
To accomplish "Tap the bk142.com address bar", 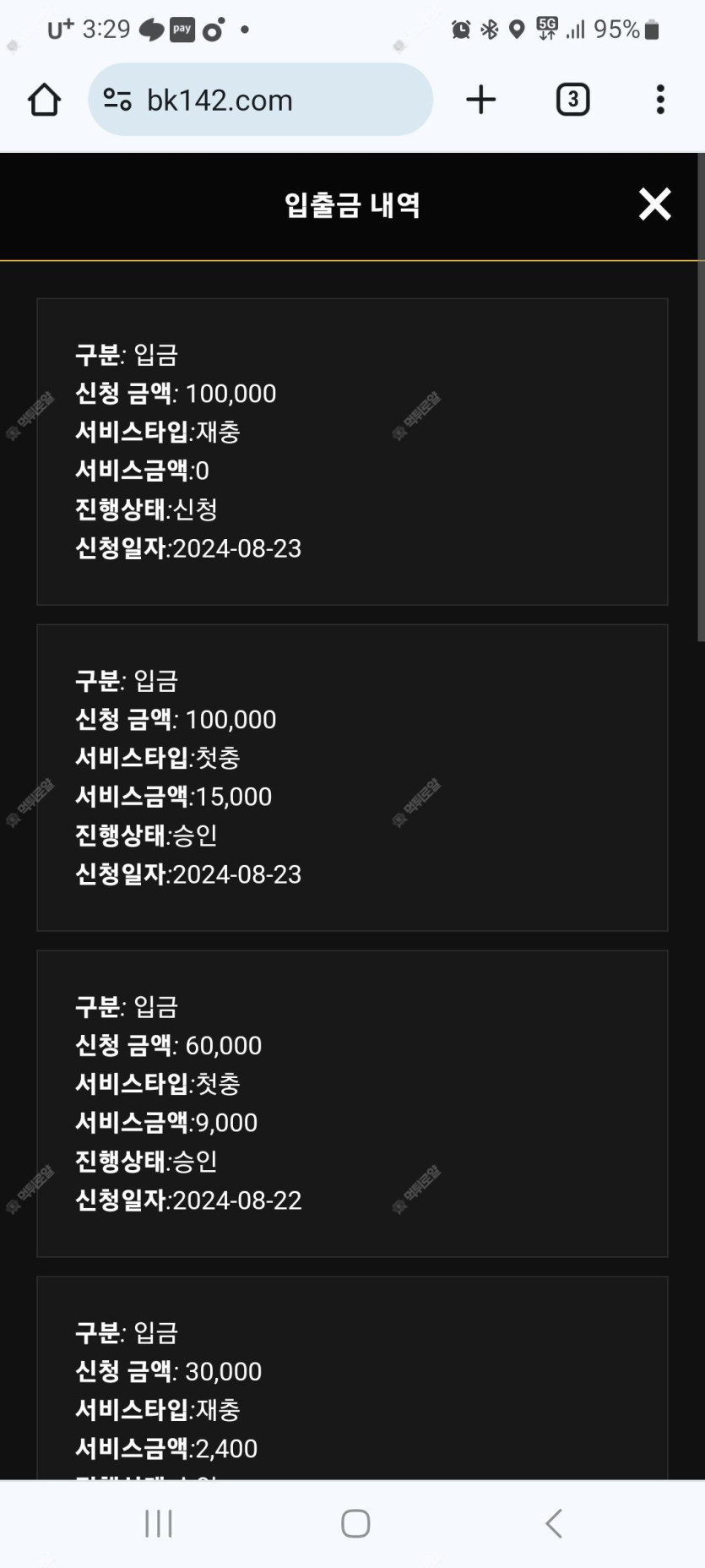I will [x=260, y=100].
